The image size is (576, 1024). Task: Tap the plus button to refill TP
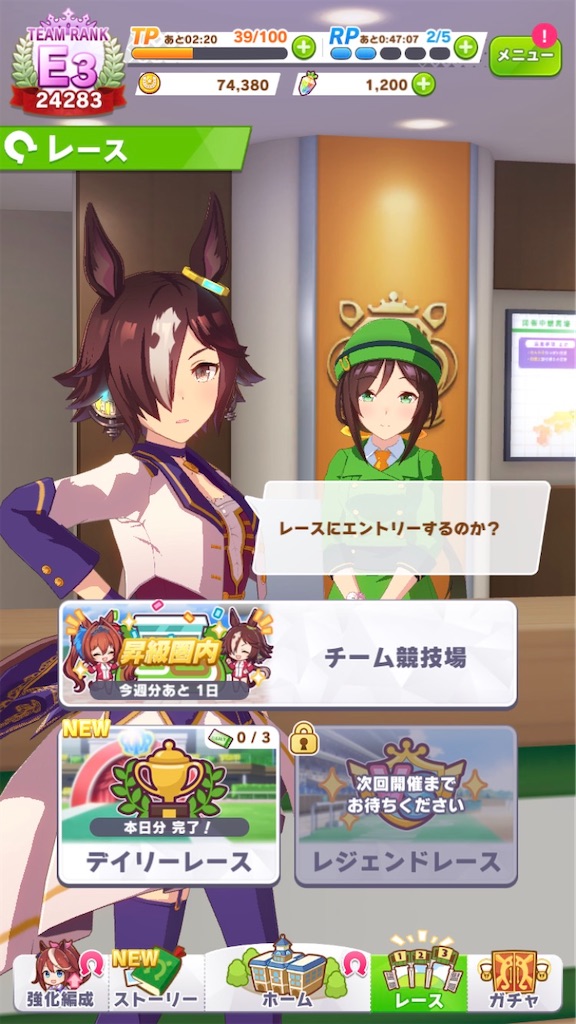(x=304, y=48)
